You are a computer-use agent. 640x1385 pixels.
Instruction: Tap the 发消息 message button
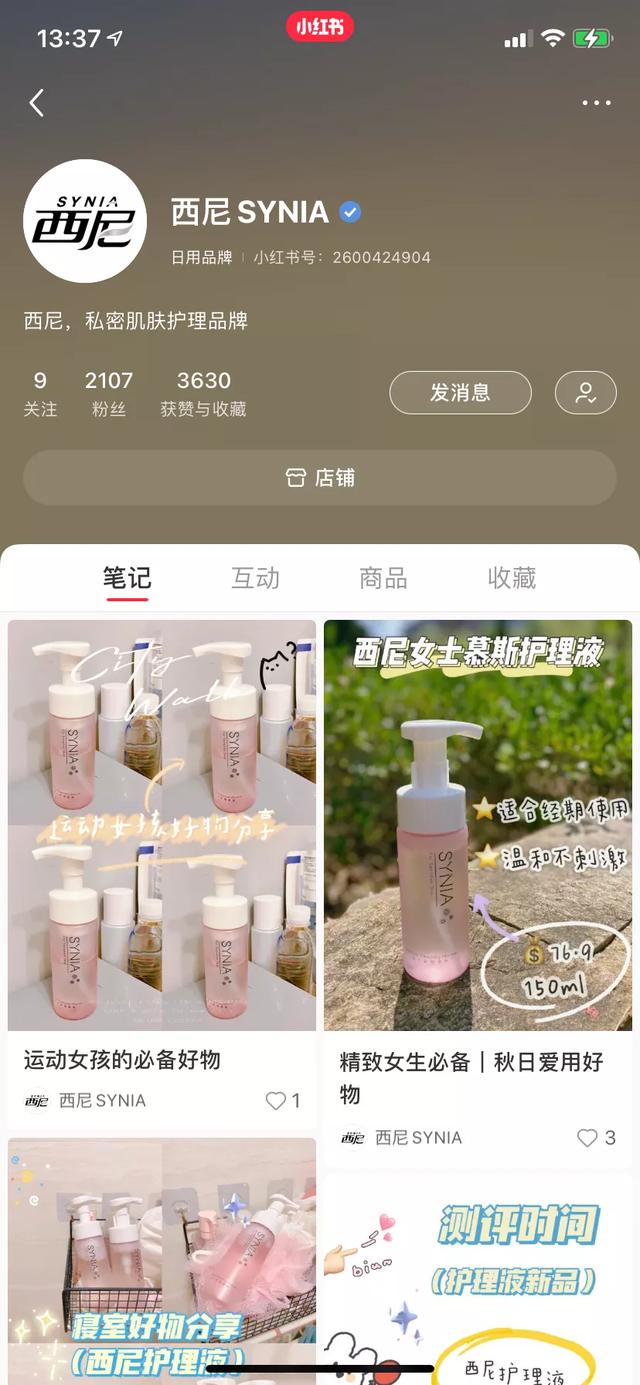(x=460, y=393)
